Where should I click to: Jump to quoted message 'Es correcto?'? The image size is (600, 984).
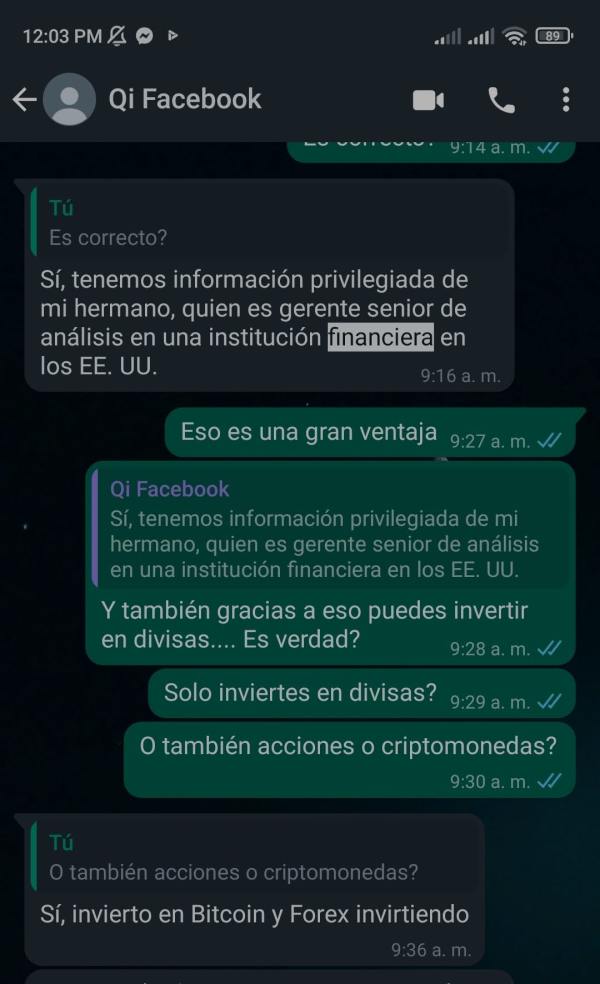[x=271, y=223]
